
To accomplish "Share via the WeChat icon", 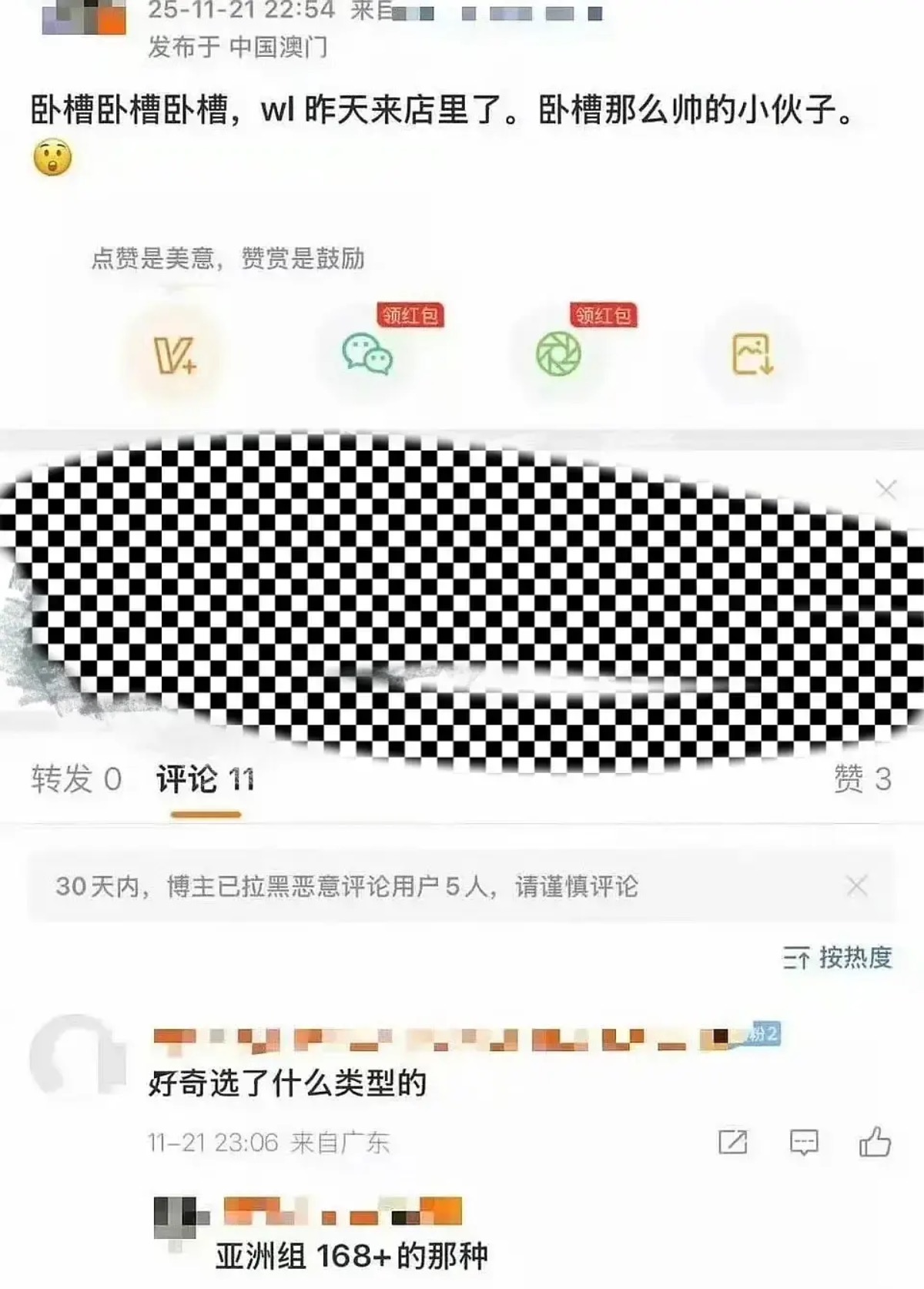I will point(367,355).
